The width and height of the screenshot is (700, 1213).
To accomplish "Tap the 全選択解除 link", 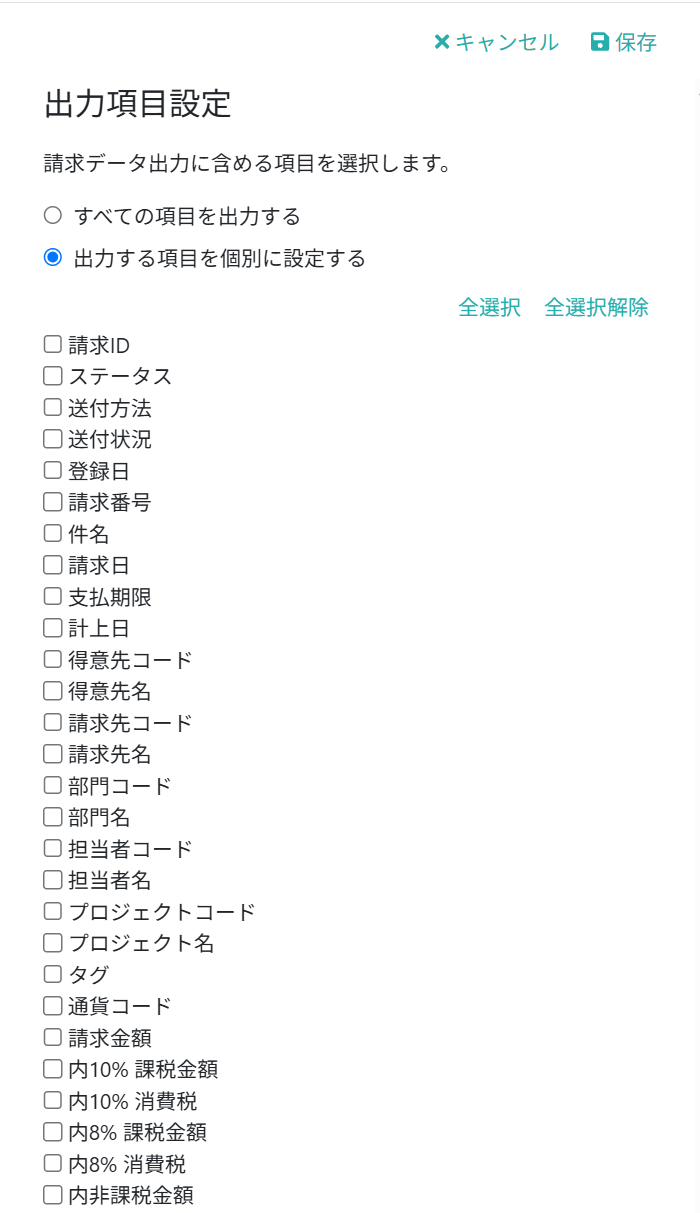I will [x=596, y=307].
